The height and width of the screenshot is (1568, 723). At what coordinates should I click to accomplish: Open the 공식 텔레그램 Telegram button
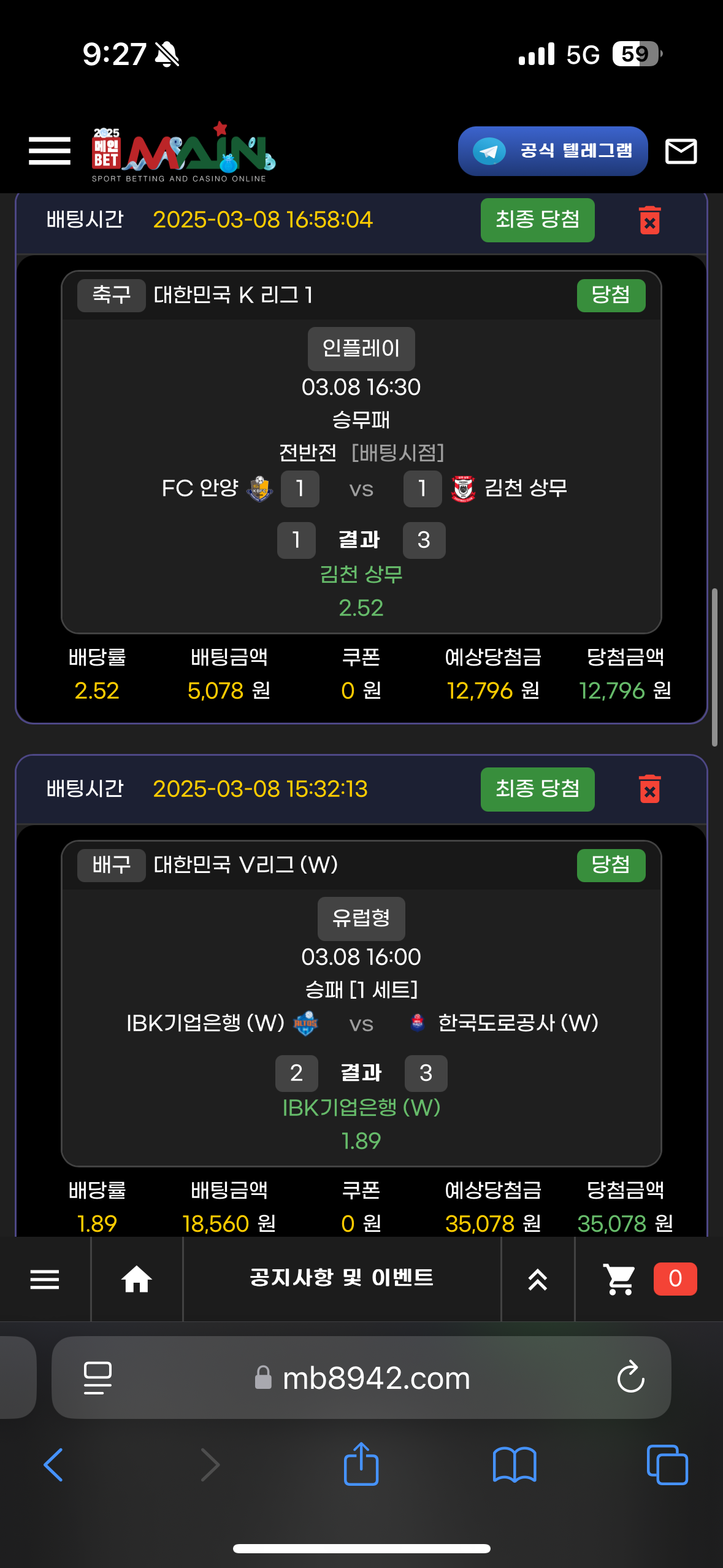point(553,151)
